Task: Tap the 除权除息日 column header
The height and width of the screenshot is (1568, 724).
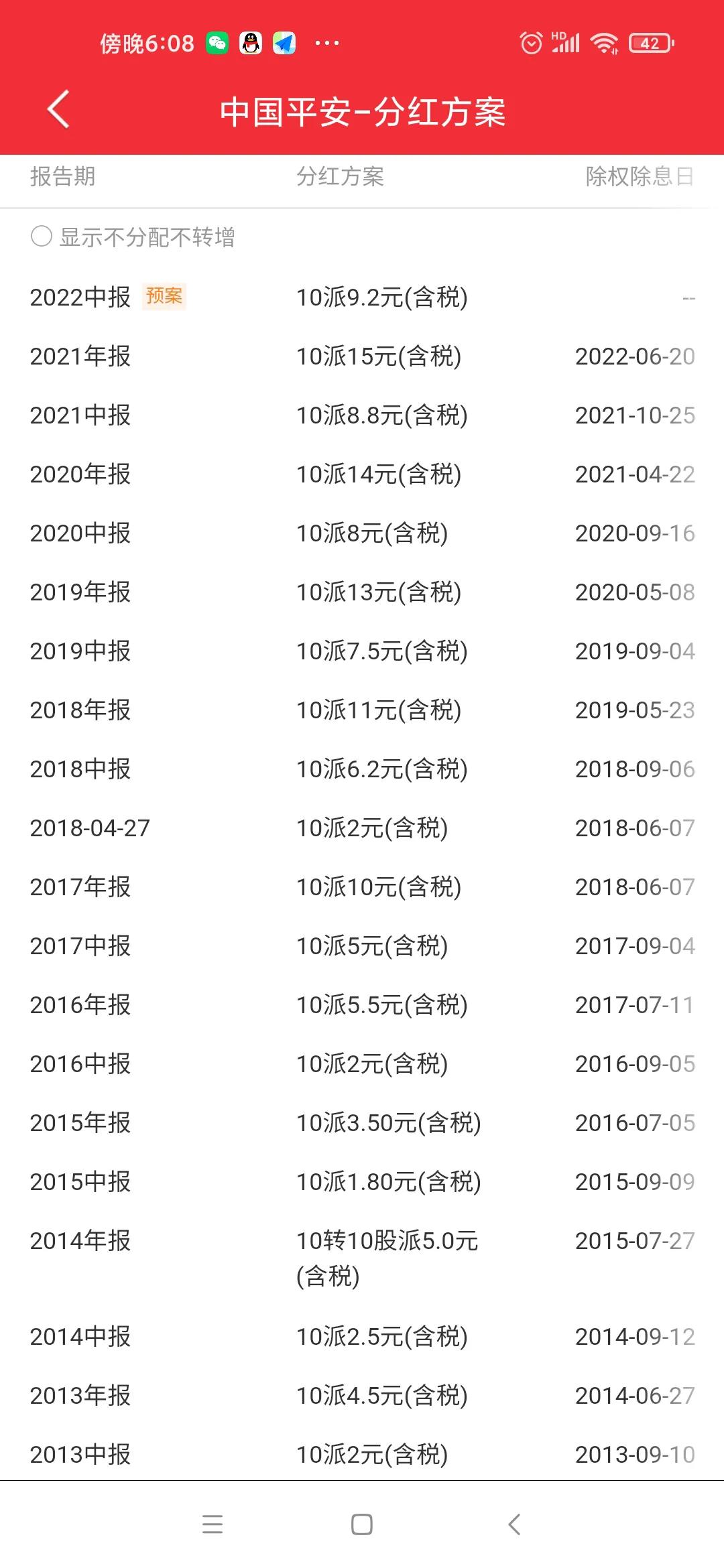Action: pyautogui.click(x=637, y=178)
